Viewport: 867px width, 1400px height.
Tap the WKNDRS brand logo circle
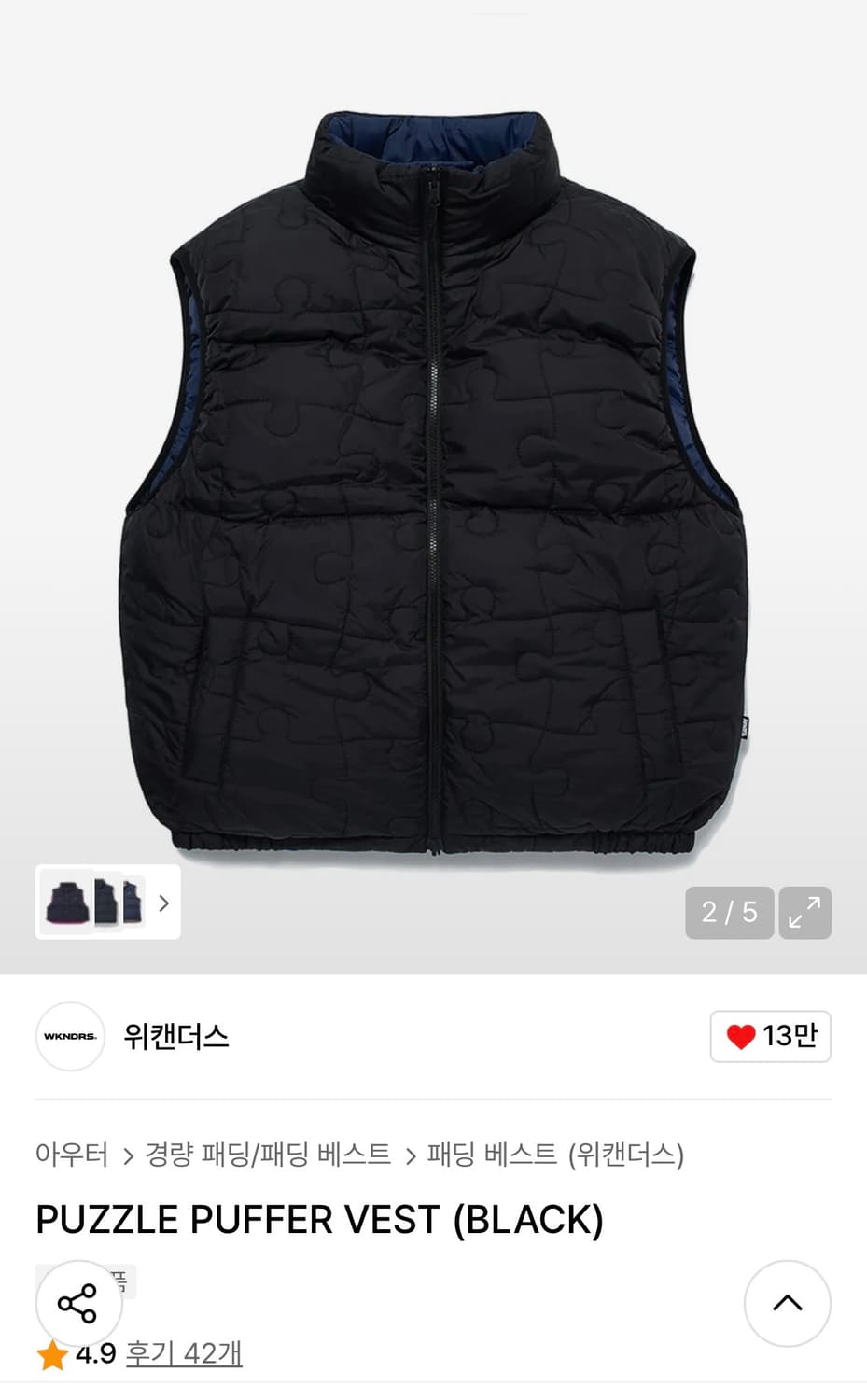coord(70,1037)
